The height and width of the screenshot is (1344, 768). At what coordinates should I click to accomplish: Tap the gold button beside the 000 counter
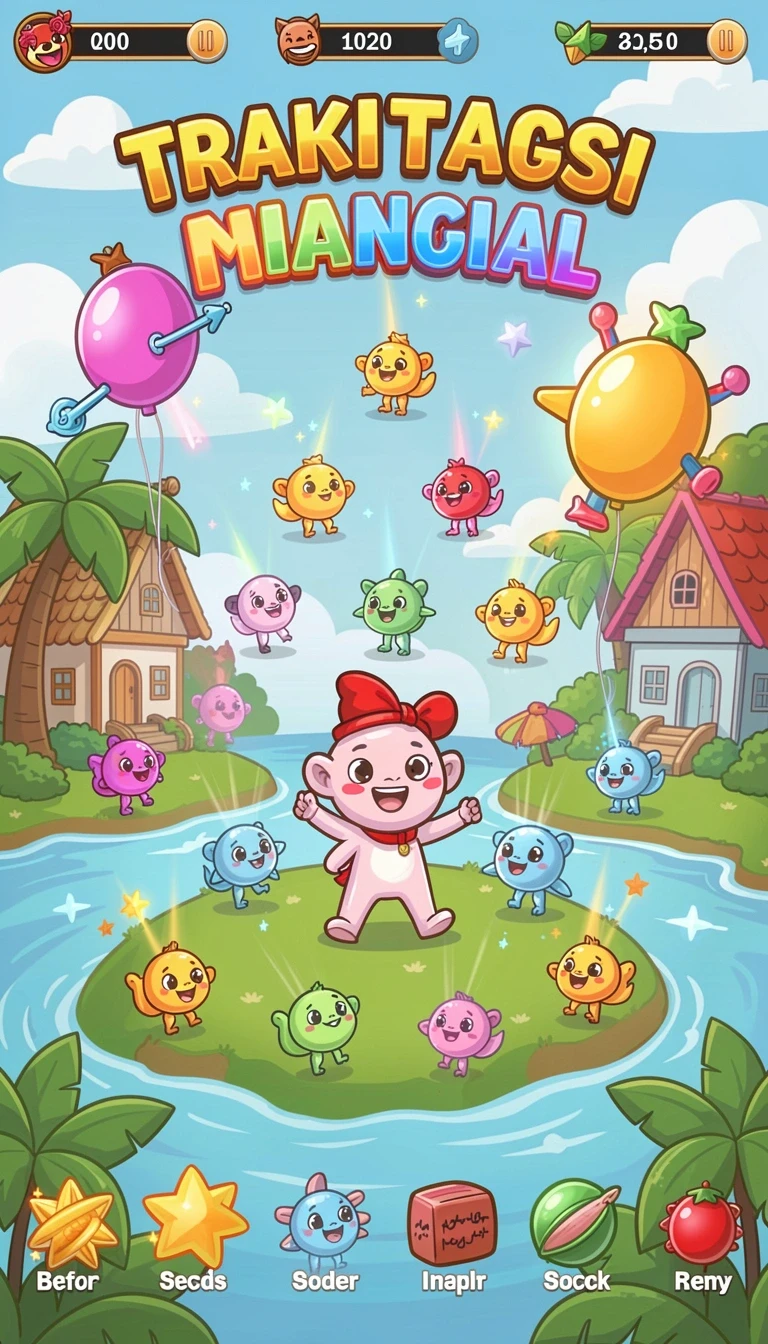tap(207, 41)
